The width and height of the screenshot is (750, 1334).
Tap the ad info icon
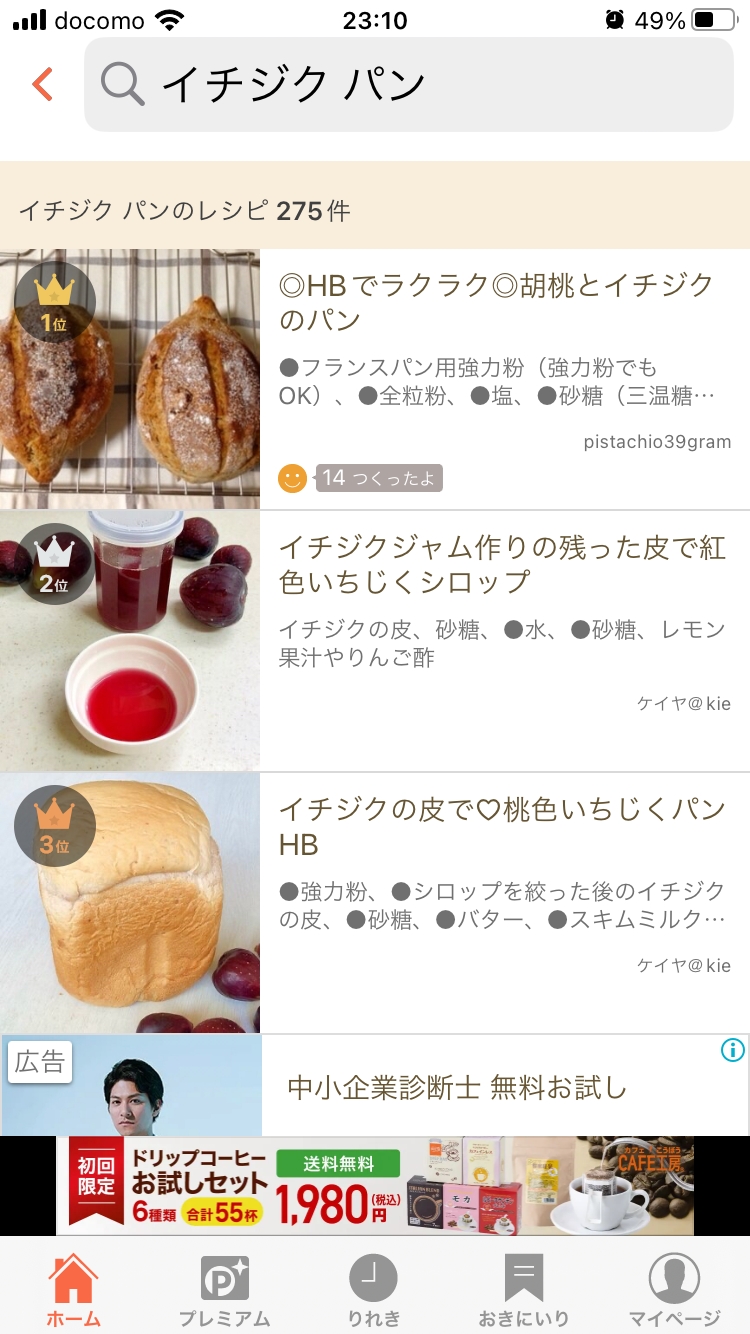click(x=733, y=1050)
